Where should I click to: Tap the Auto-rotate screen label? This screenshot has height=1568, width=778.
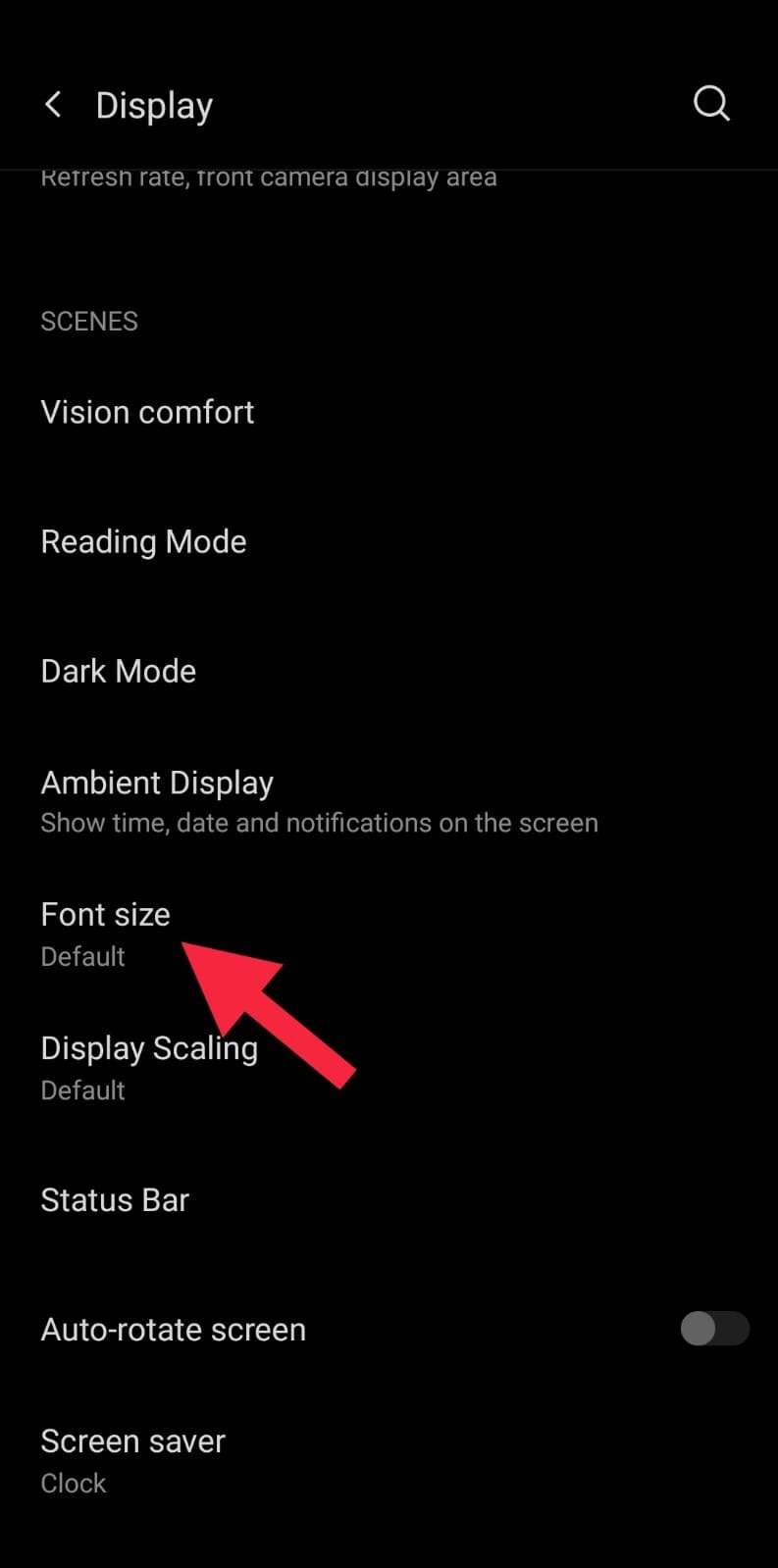coord(173,1329)
